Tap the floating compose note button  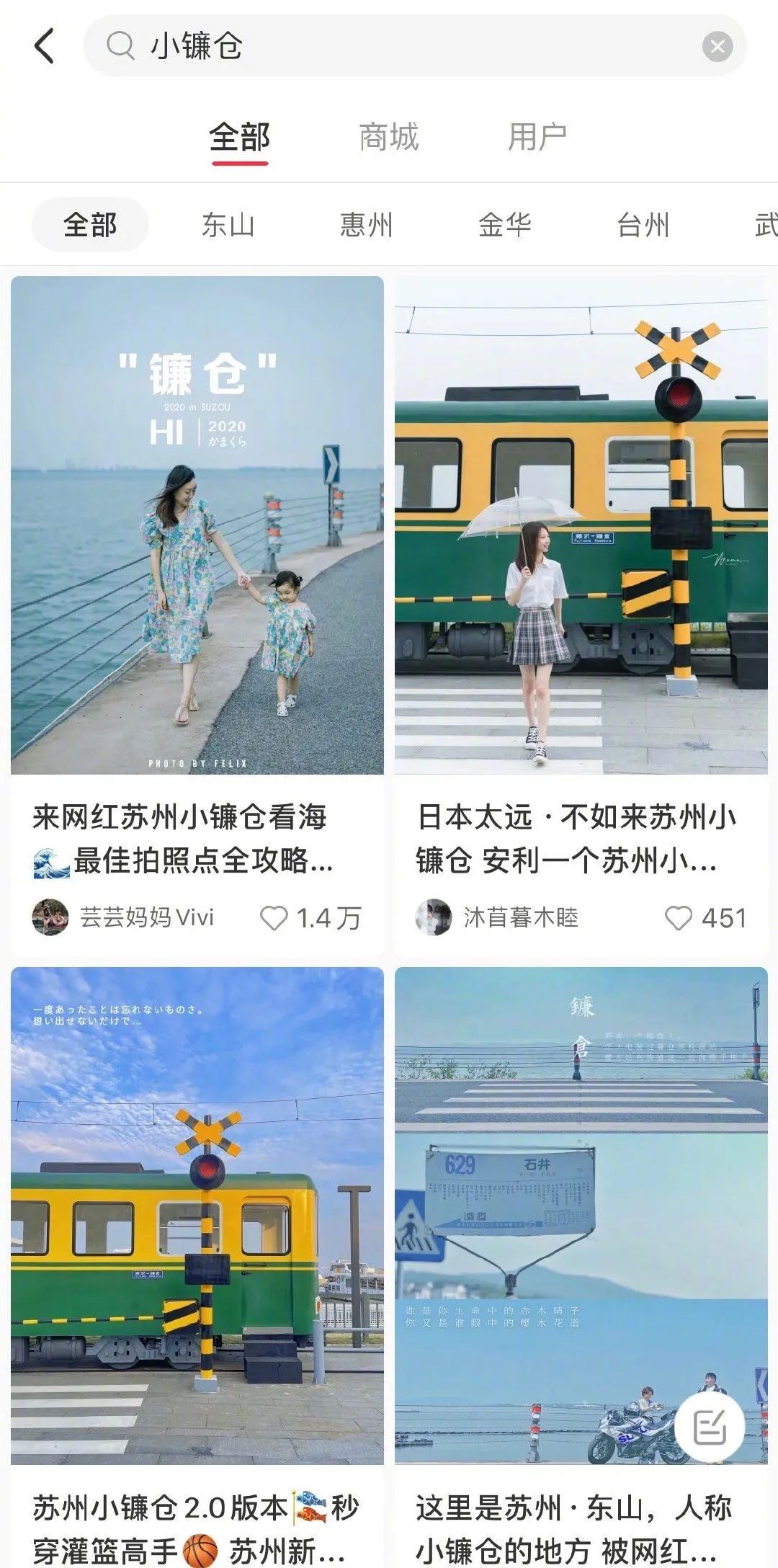pyautogui.click(x=710, y=1427)
